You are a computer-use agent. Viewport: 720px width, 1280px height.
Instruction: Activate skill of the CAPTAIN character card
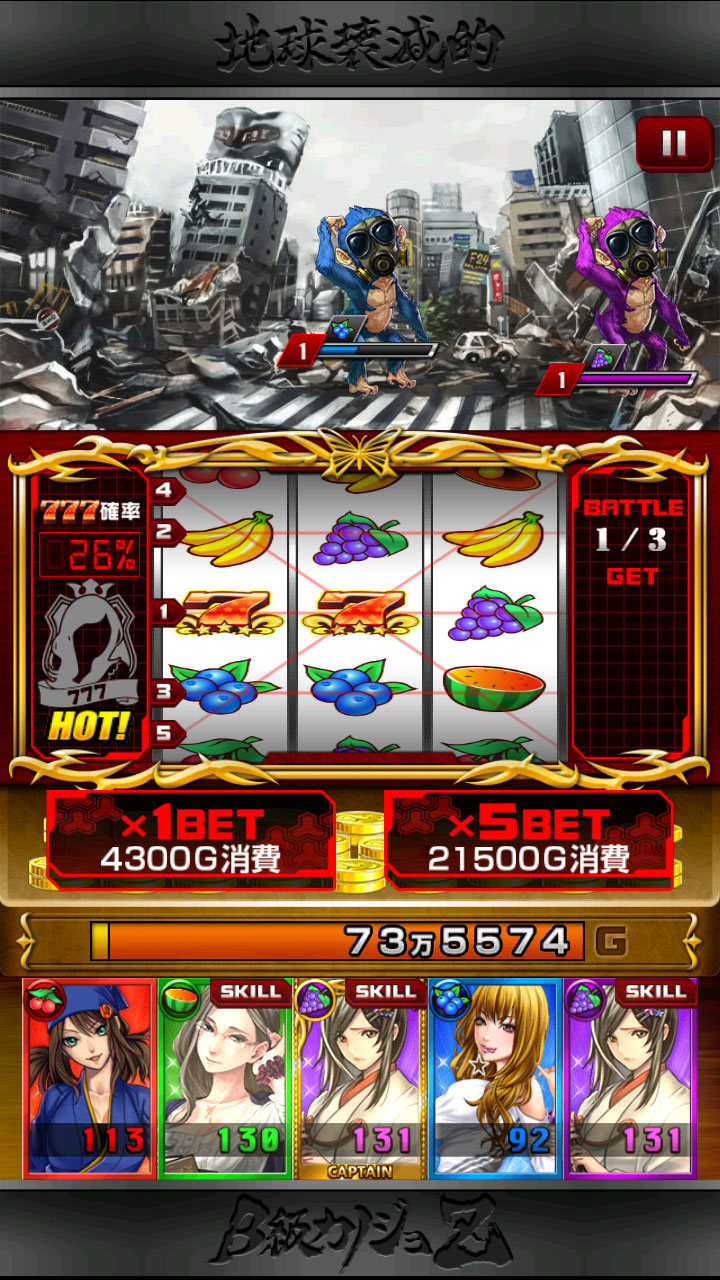[360, 1078]
